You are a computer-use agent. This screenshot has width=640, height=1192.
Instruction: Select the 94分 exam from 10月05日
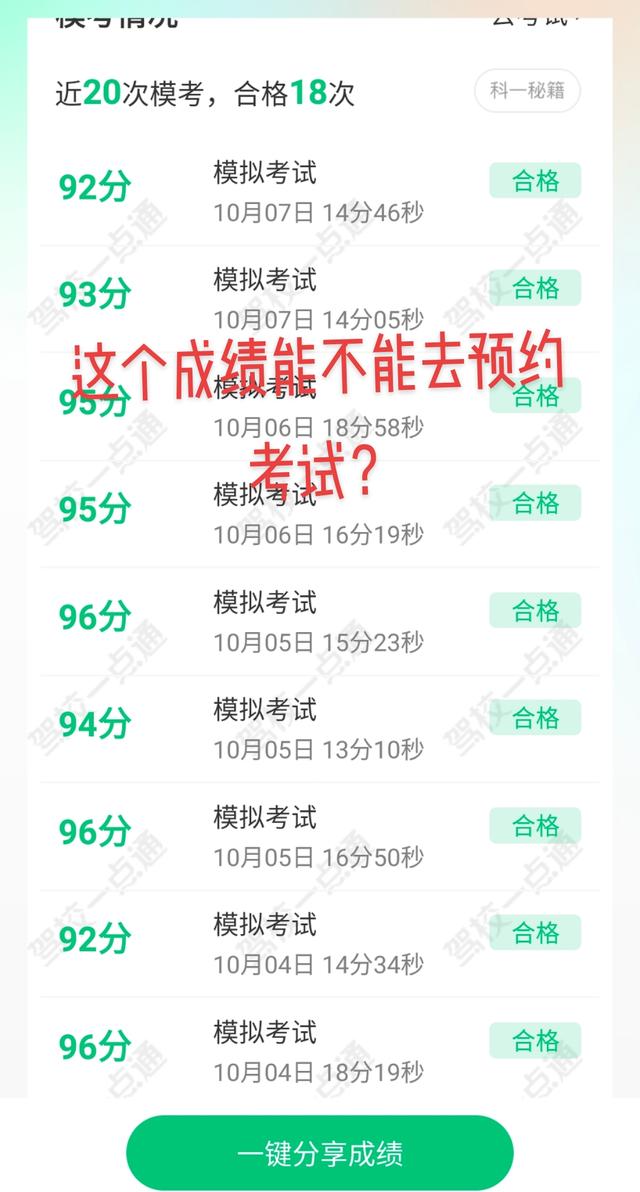pyautogui.click(x=319, y=729)
